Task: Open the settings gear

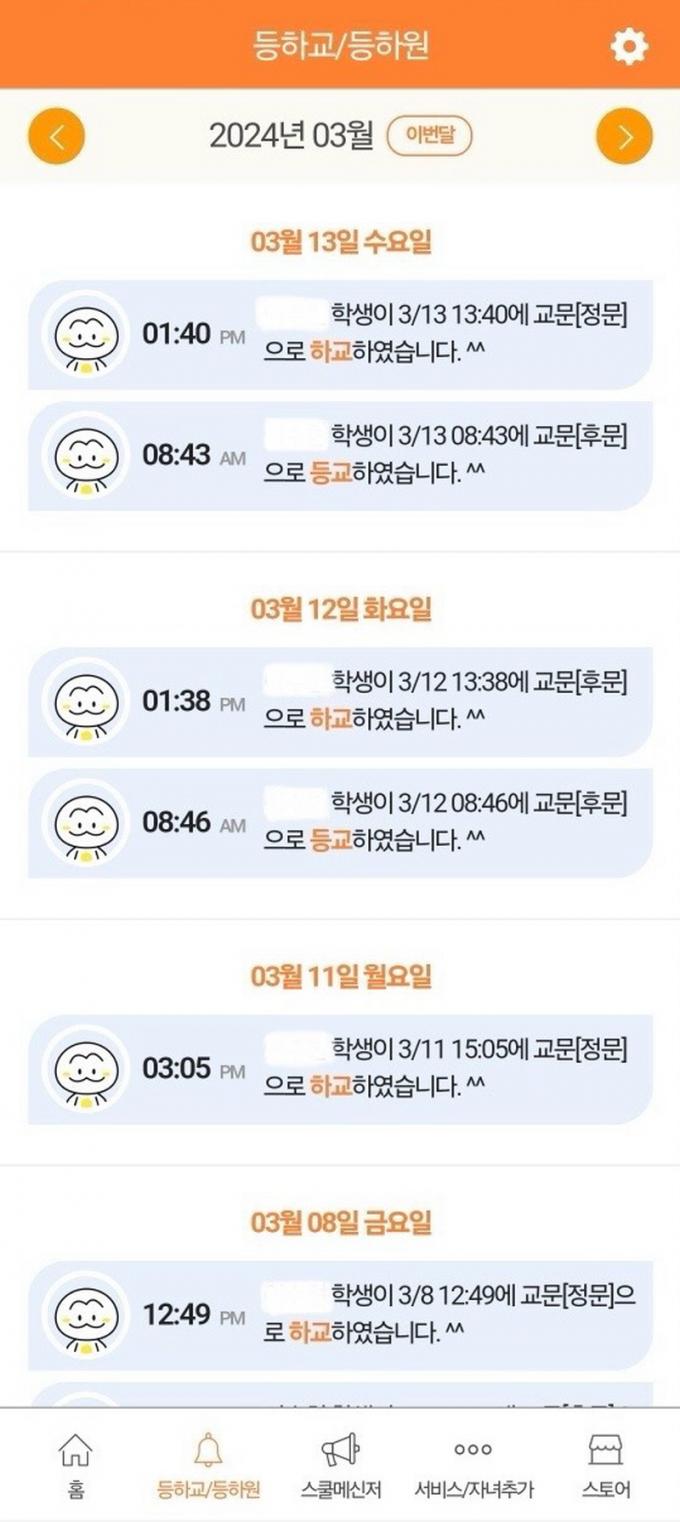Action: (x=629, y=46)
